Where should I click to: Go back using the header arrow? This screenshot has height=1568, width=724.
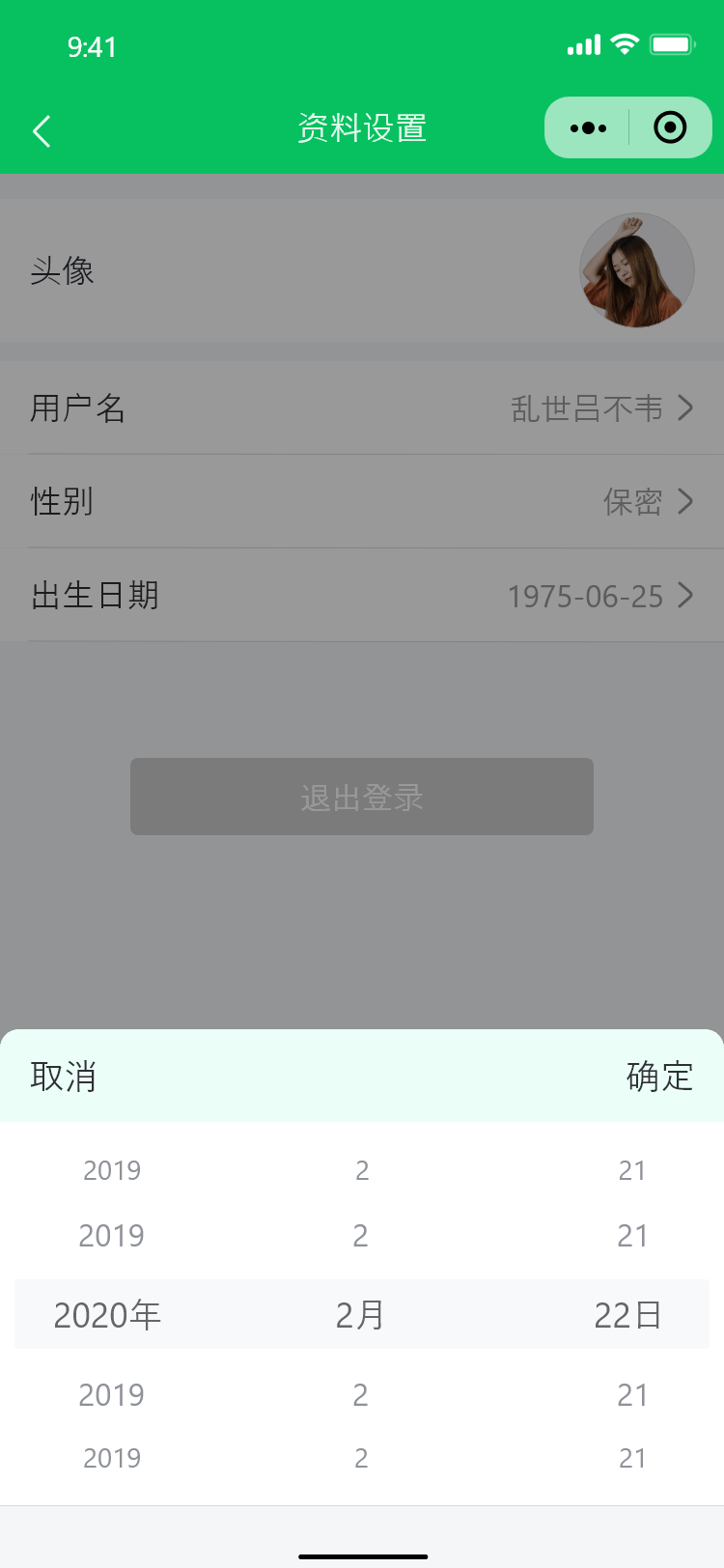pos(42,130)
